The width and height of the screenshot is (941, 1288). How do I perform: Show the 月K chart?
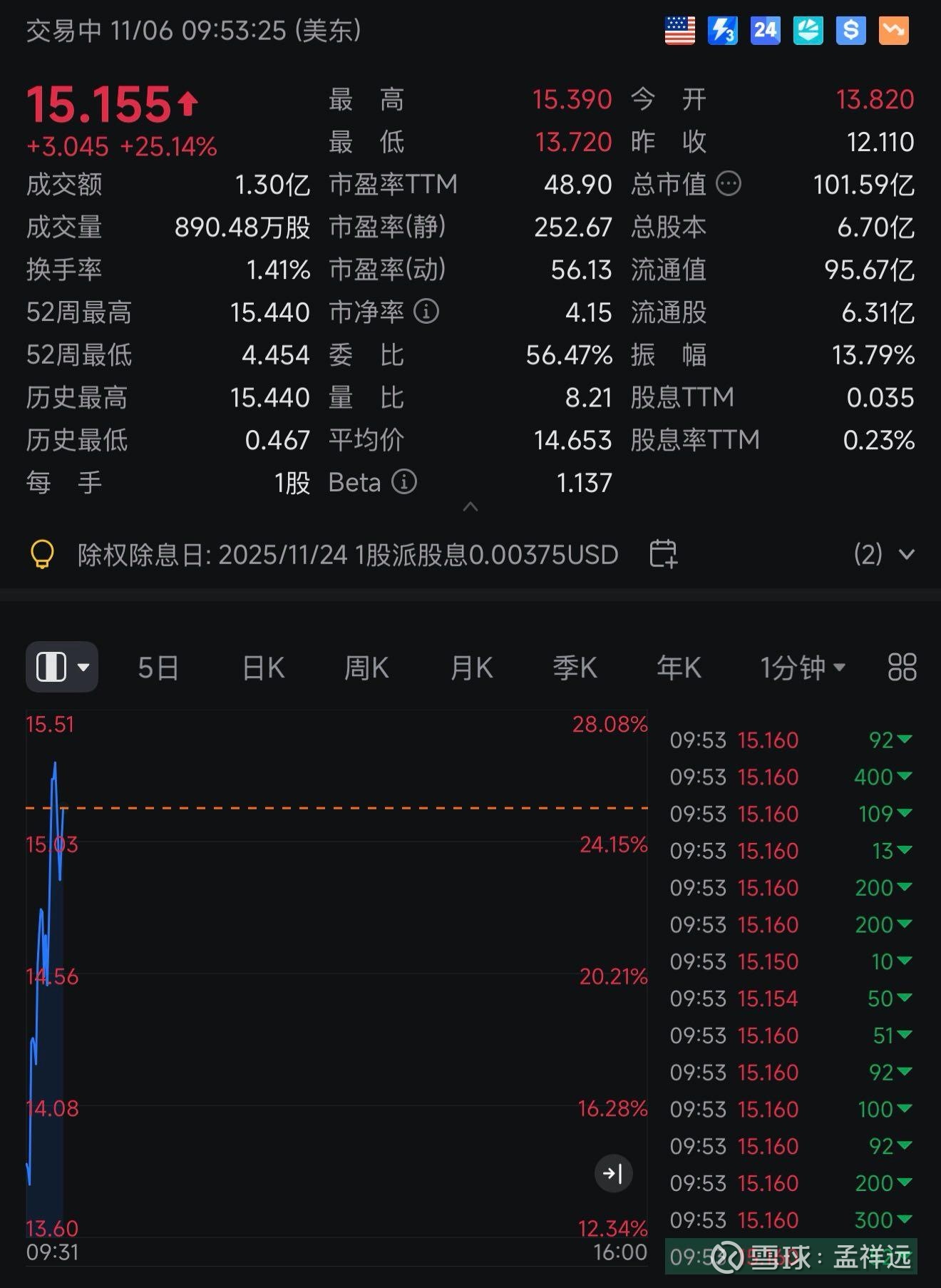(x=471, y=668)
